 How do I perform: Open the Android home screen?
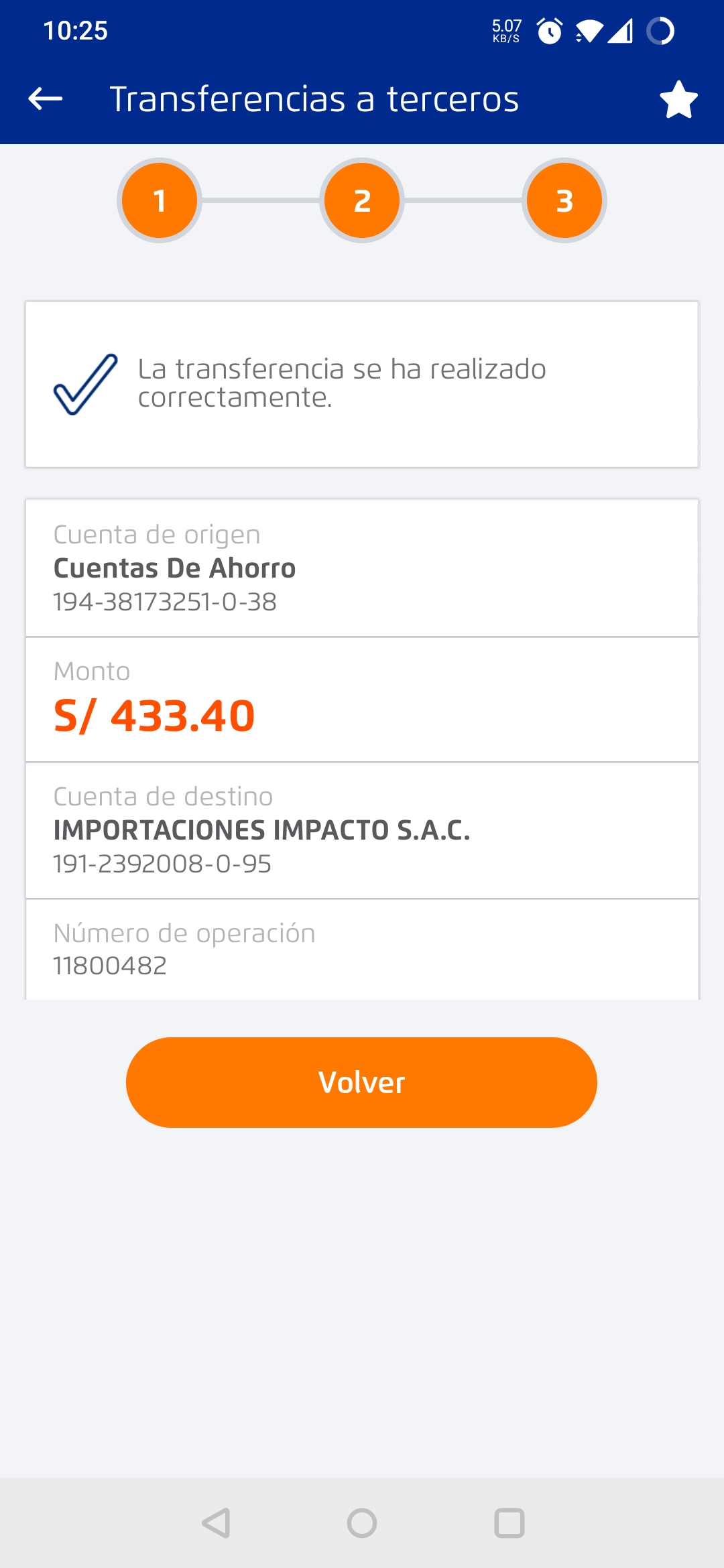coord(362,1523)
